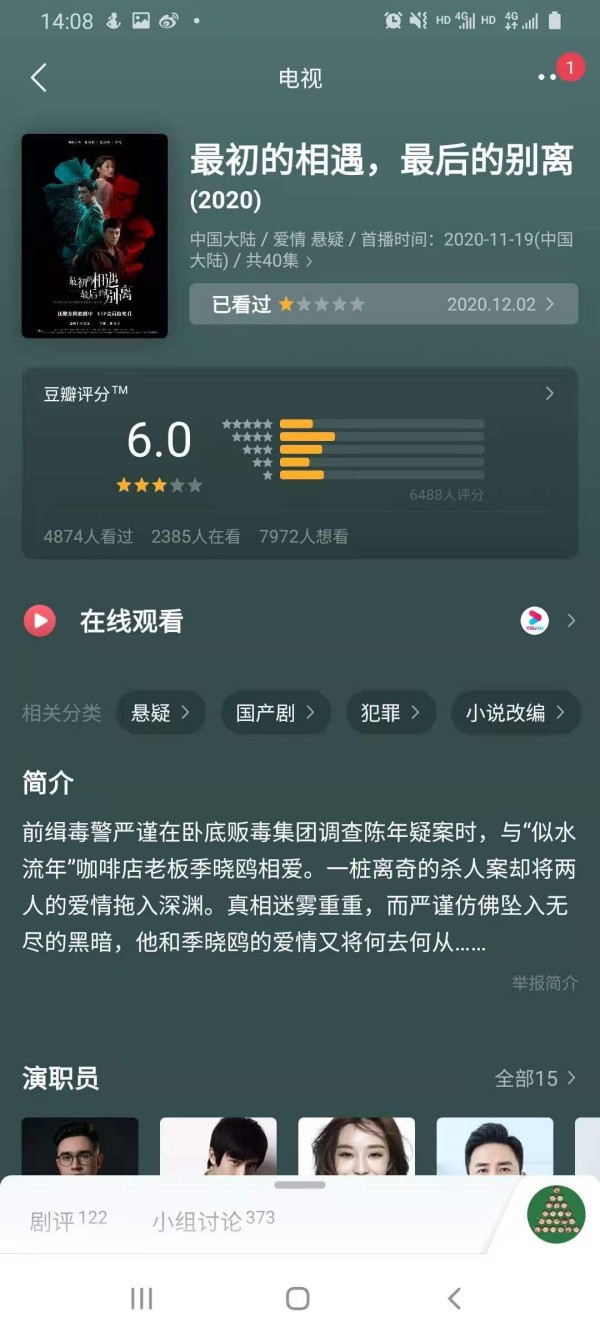Viewport: 600px width, 1333px height.
Task: Open the drama poster image
Action: pyautogui.click(x=95, y=235)
